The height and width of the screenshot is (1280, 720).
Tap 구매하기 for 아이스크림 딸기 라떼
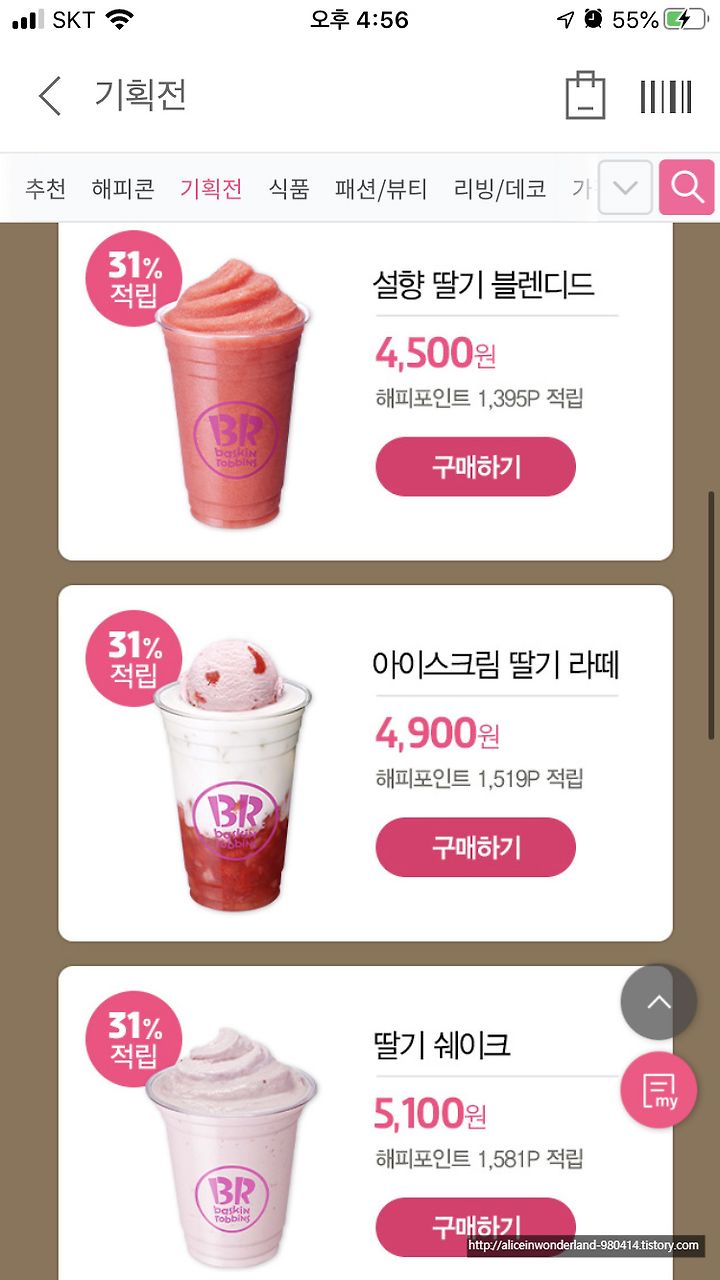pos(476,847)
